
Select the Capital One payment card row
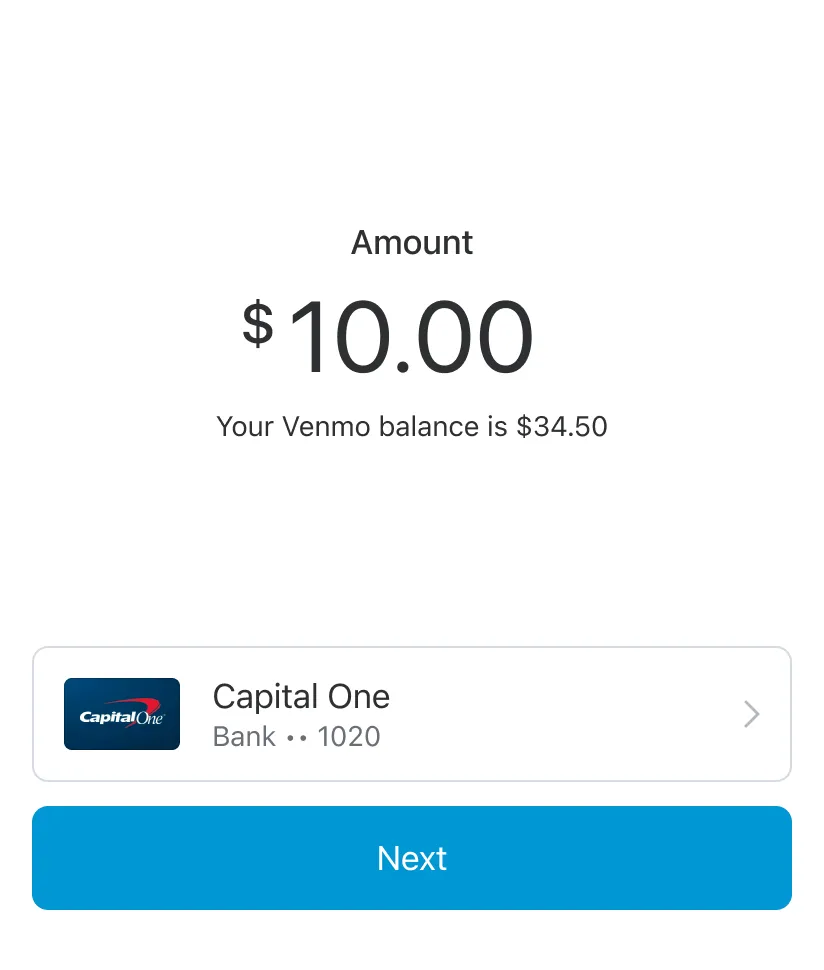(x=412, y=713)
